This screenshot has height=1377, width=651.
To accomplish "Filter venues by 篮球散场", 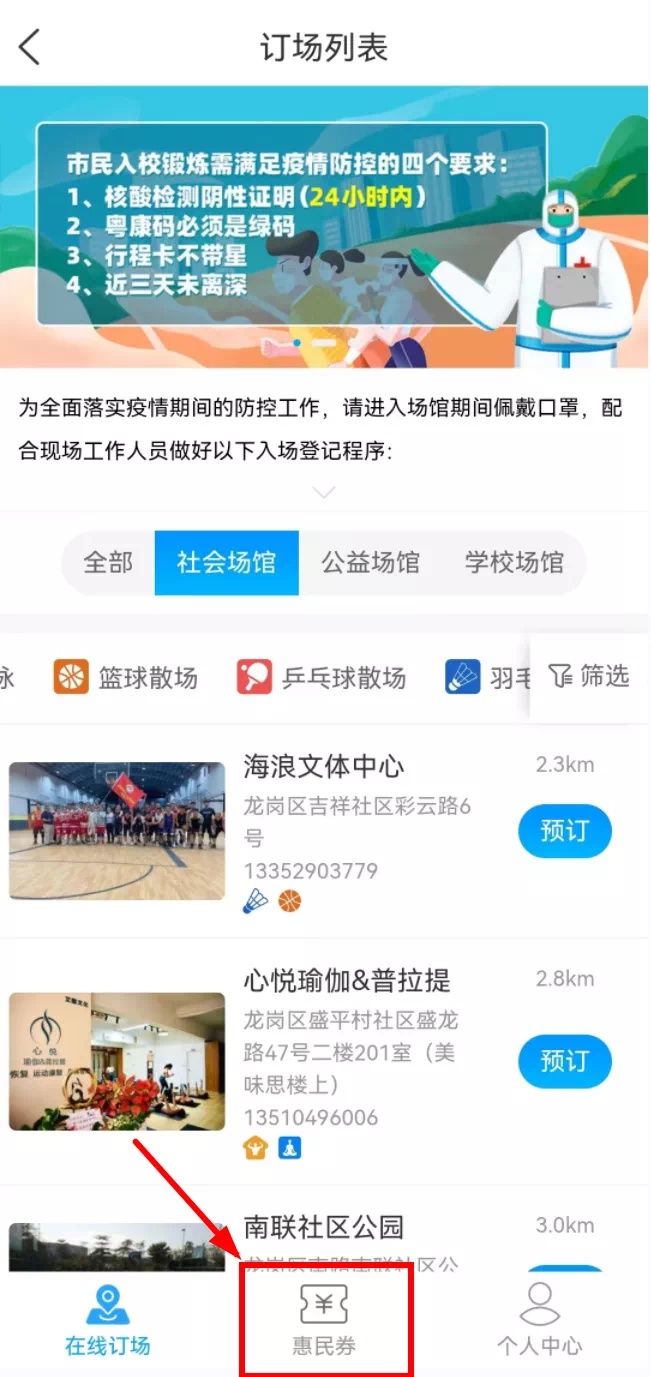I will (x=126, y=677).
